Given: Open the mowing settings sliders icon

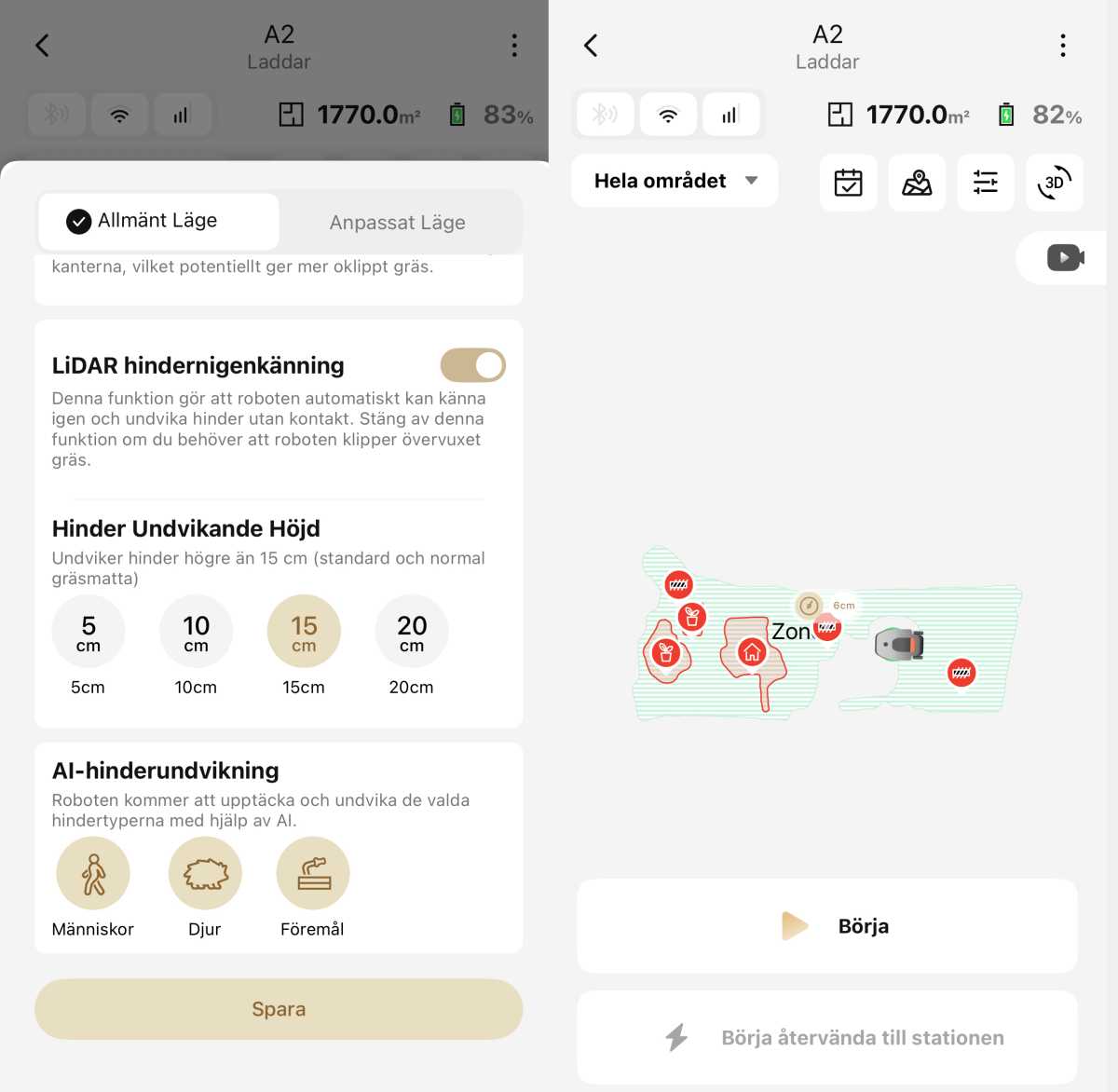Looking at the screenshot, I should [x=986, y=183].
